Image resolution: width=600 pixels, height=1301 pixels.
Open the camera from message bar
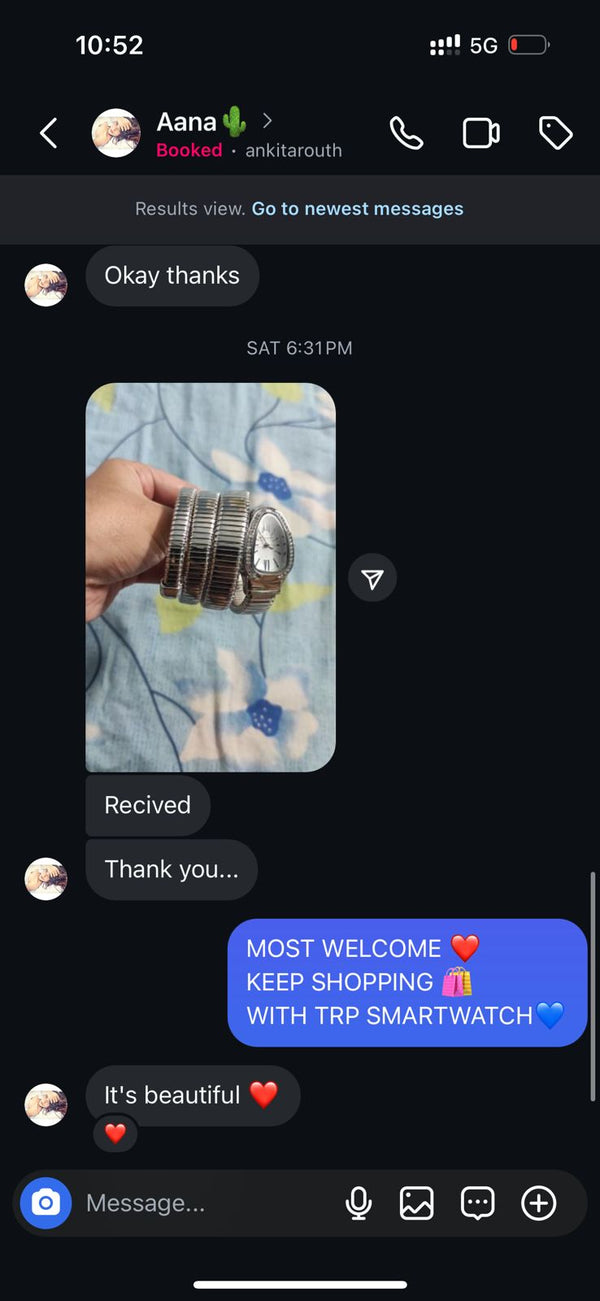point(45,1203)
